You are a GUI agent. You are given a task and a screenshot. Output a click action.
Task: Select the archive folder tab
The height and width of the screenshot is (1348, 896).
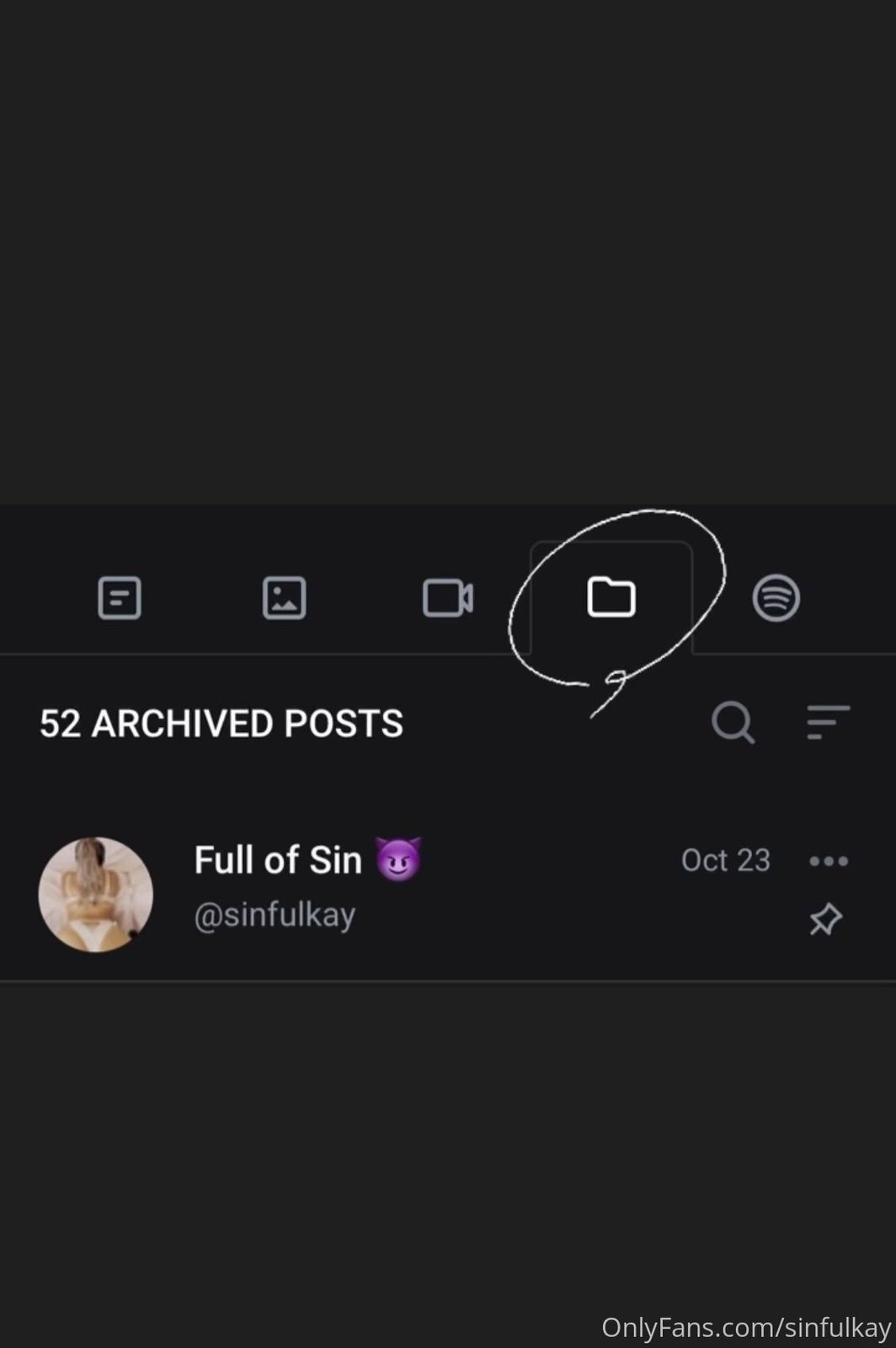(611, 598)
